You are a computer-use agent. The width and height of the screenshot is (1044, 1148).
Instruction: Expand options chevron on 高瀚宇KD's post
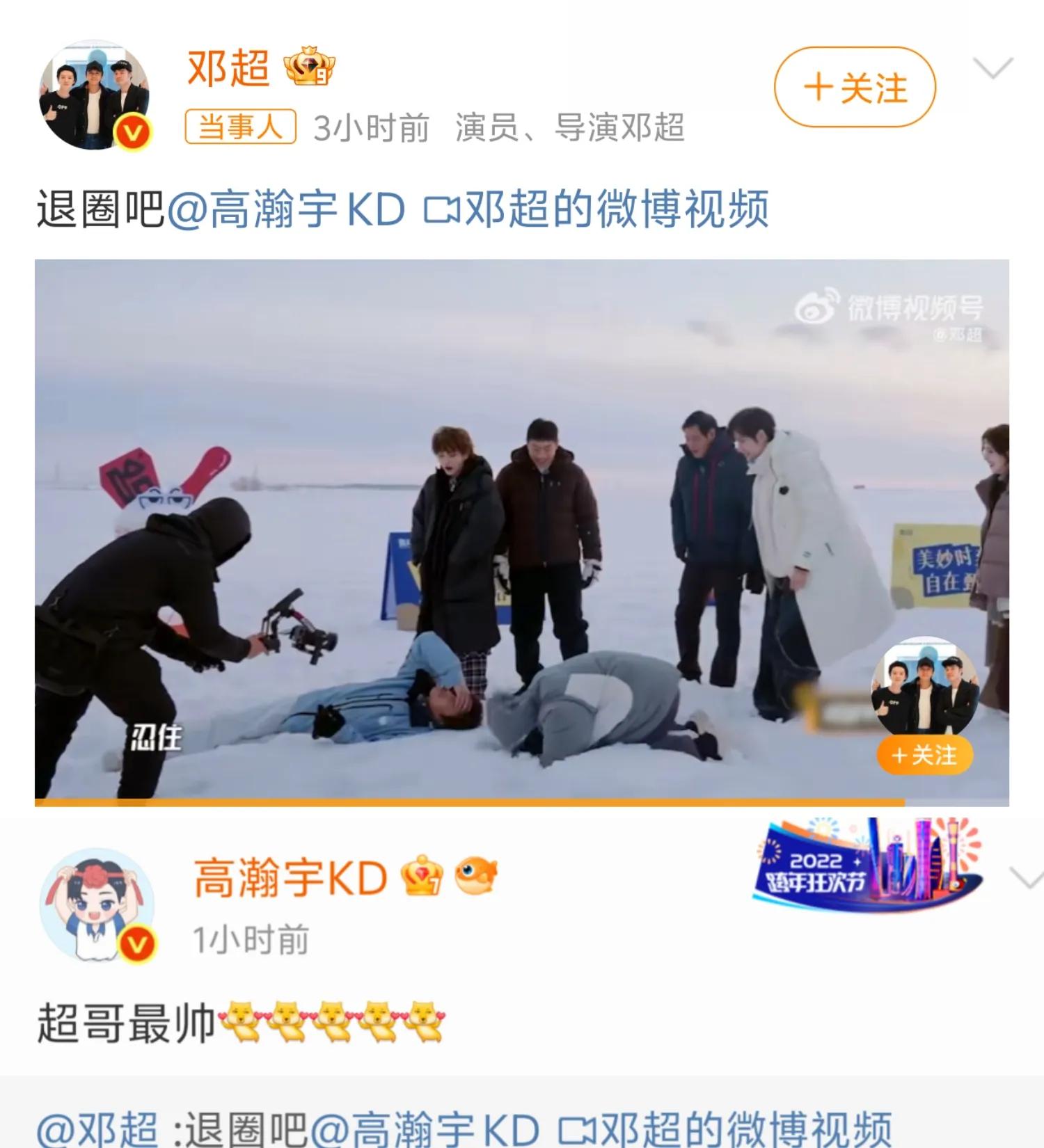tap(1025, 878)
